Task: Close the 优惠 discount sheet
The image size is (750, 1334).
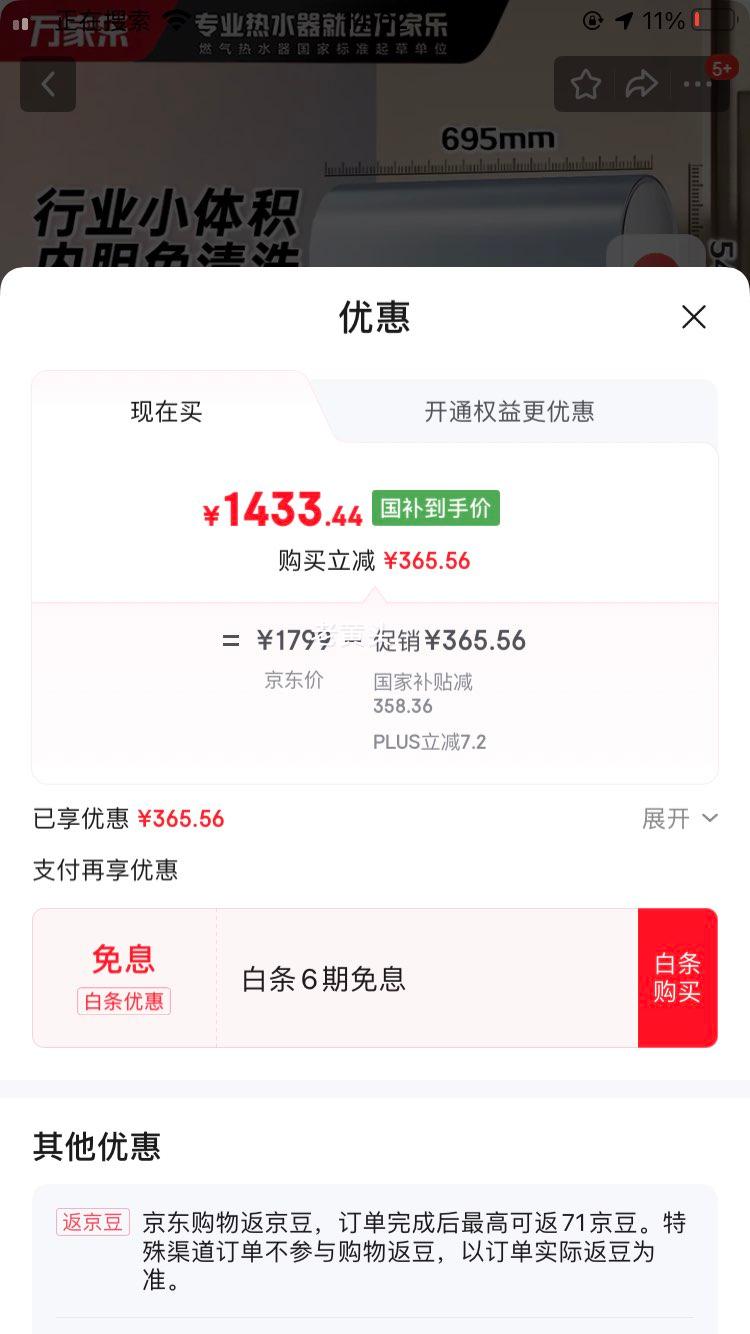Action: point(694,317)
